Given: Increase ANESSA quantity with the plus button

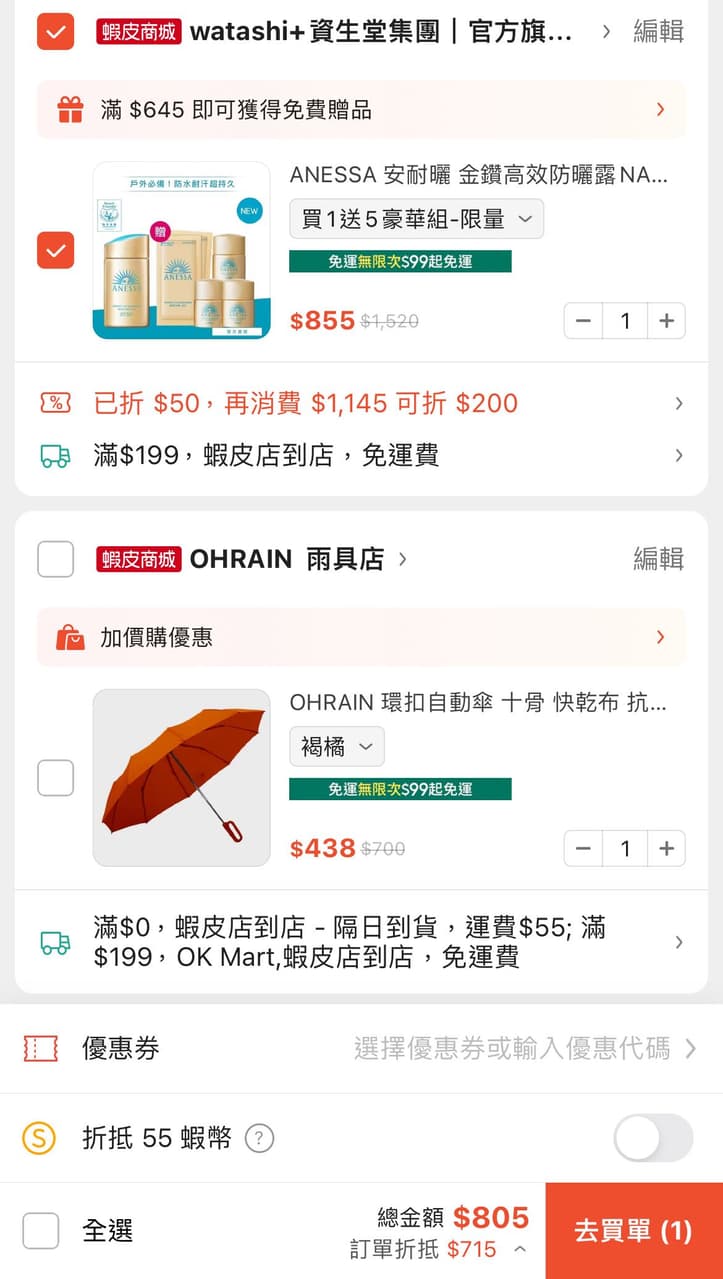Looking at the screenshot, I should pyautogui.click(x=666, y=320).
